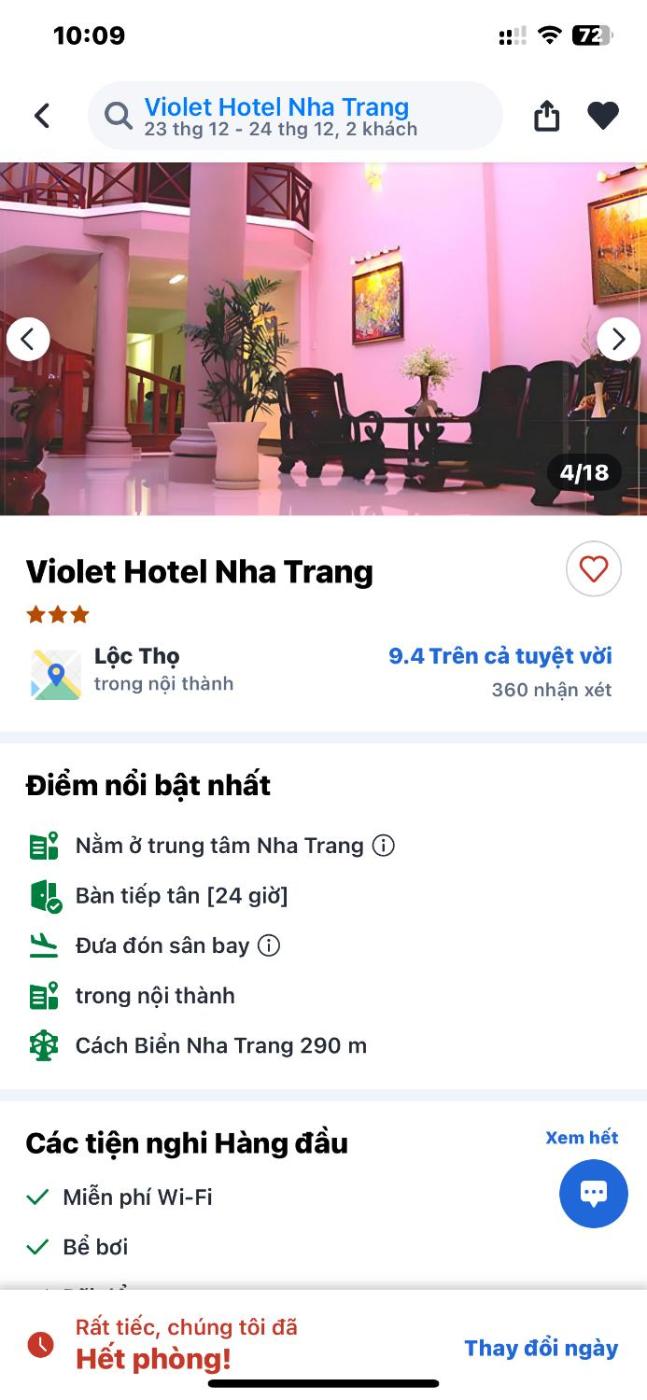
Task: Tap Thay đổi ngày to change dates
Action: coord(541,1348)
